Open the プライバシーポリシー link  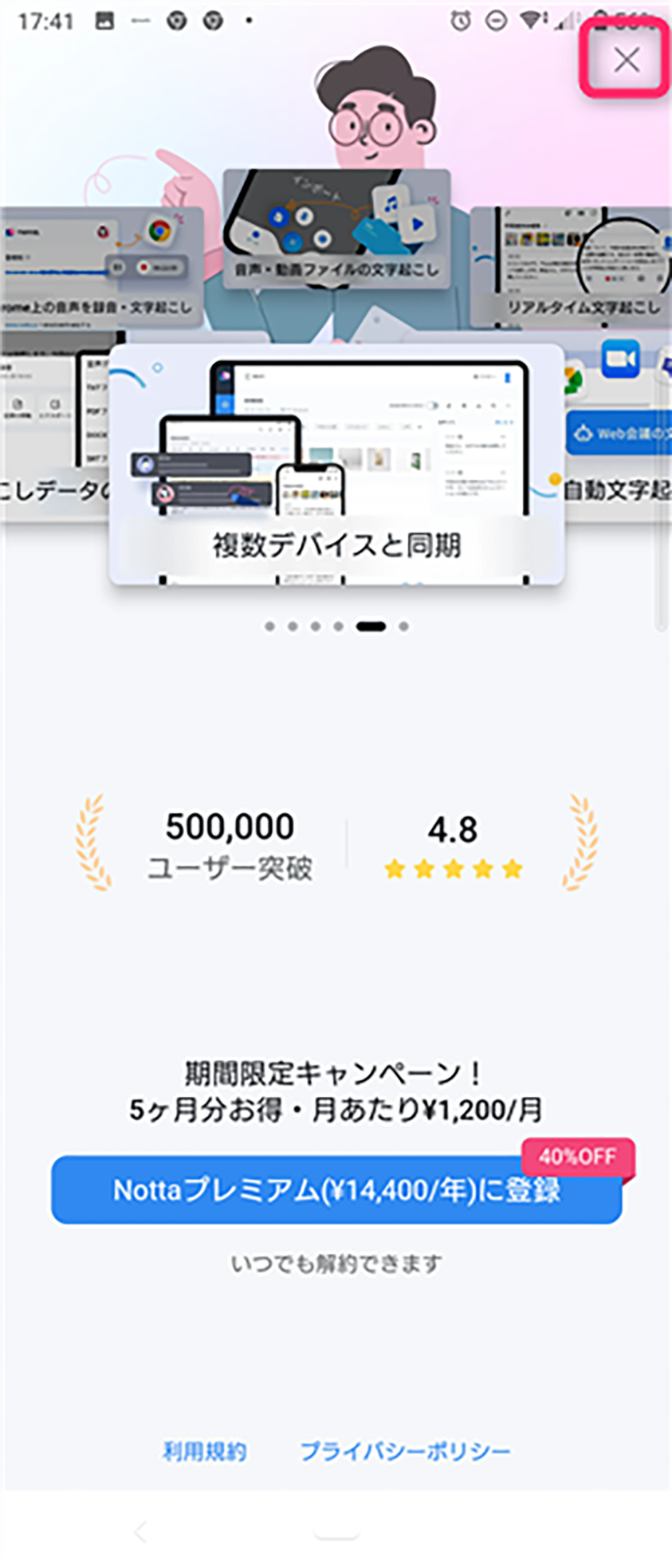click(405, 1452)
